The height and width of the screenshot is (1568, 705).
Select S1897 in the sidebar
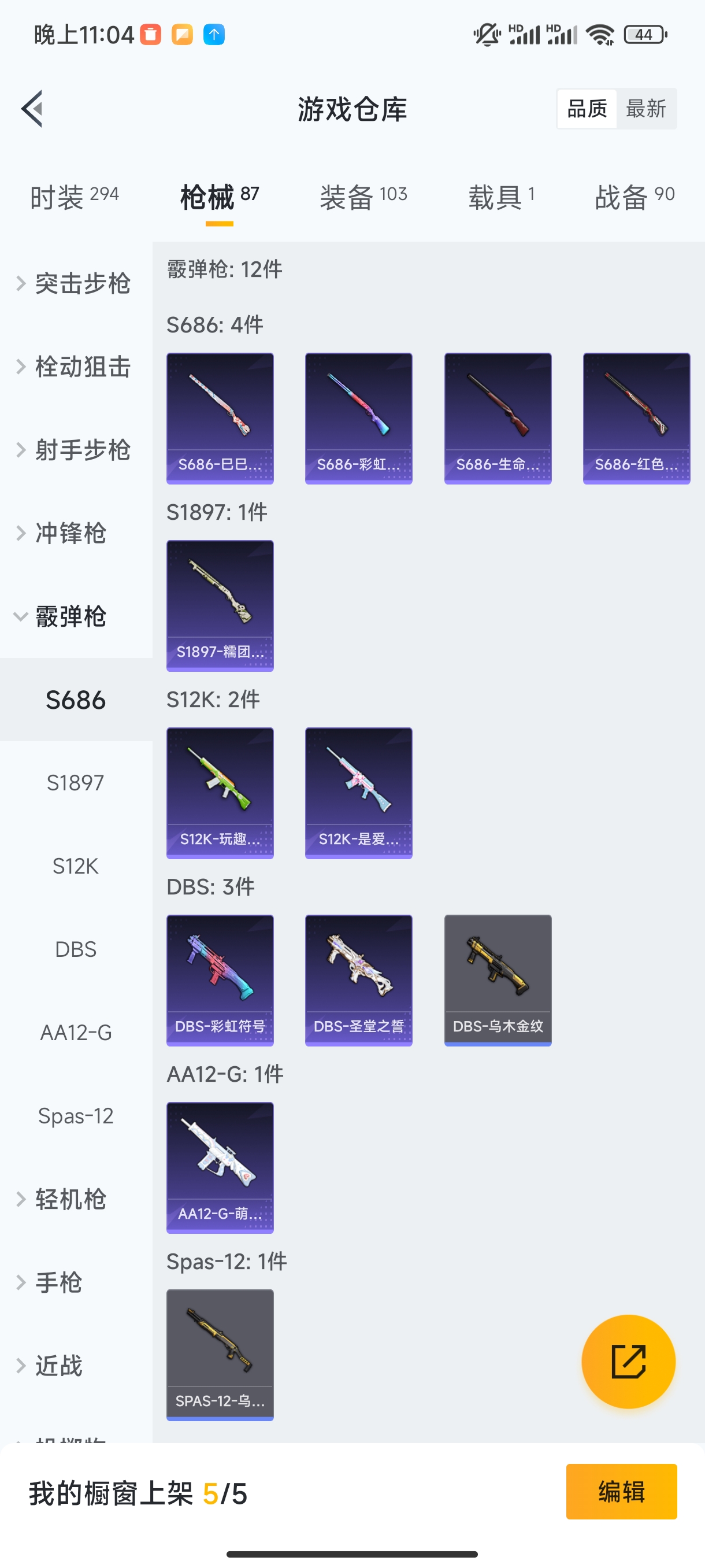pos(76,783)
